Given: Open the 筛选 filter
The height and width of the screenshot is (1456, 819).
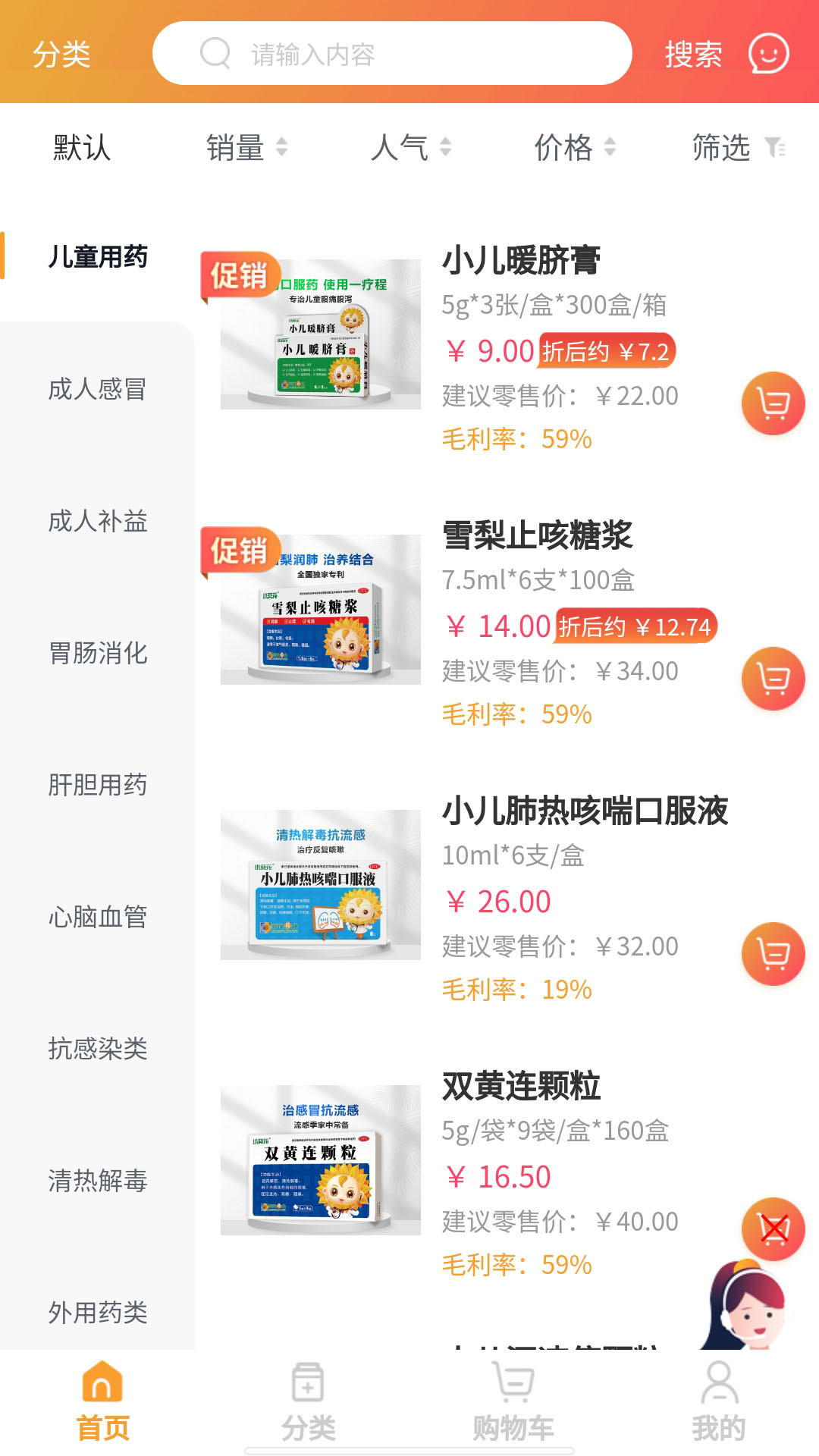Looking at the screenshot, I should coord(739,147).
